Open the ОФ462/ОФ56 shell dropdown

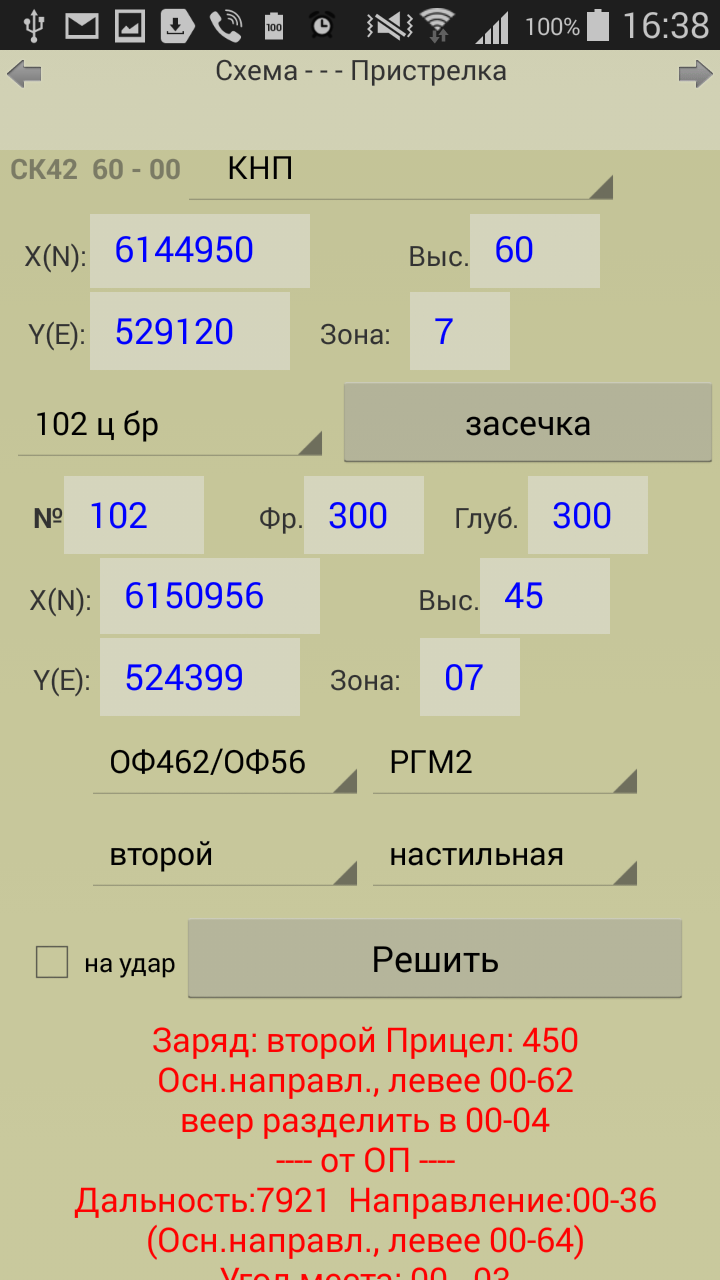(x=225, y=764)
